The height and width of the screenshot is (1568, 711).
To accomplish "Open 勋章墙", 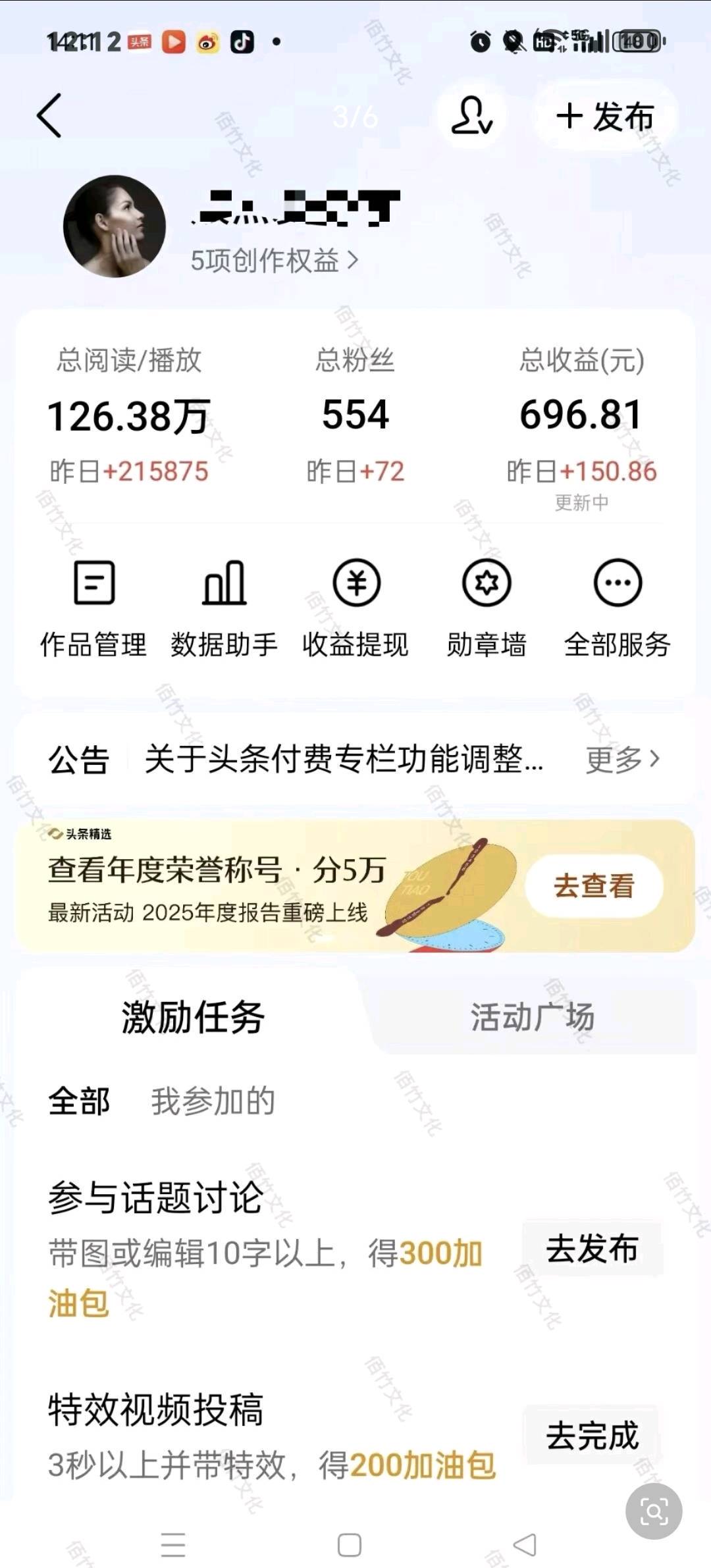I will coord(487,606).
